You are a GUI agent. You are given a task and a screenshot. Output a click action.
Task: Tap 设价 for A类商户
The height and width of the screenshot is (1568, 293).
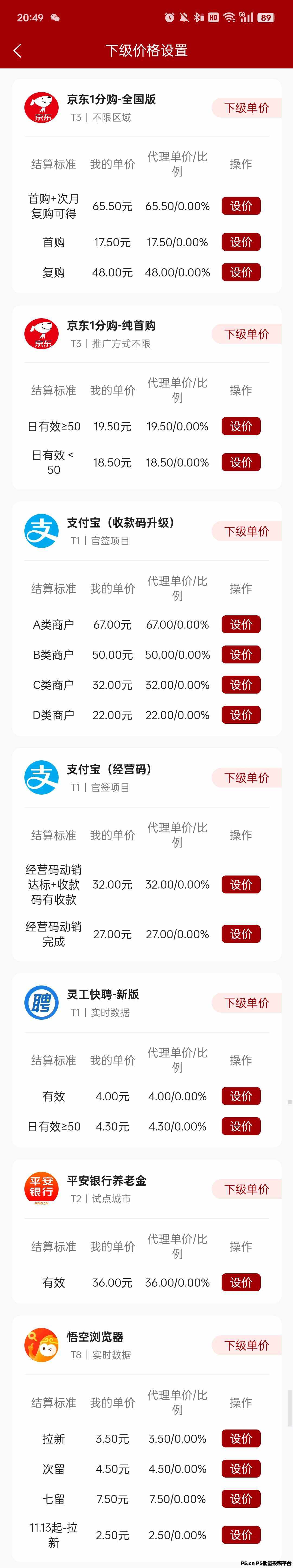241,625
